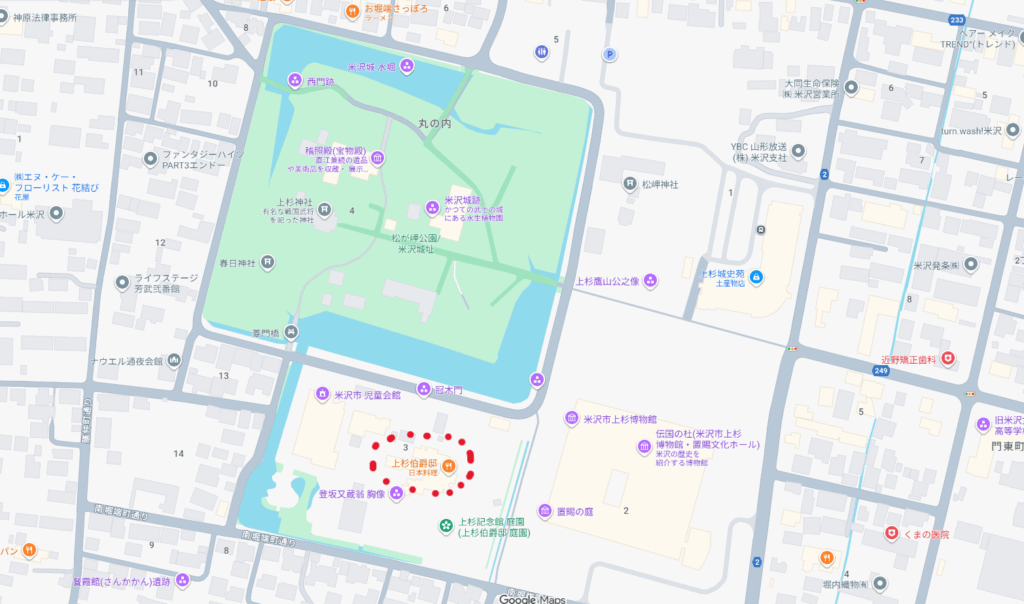The width and height of the screenshot is (1024, 604).
Task: Select the blue parking P marker
Action: 608,55
